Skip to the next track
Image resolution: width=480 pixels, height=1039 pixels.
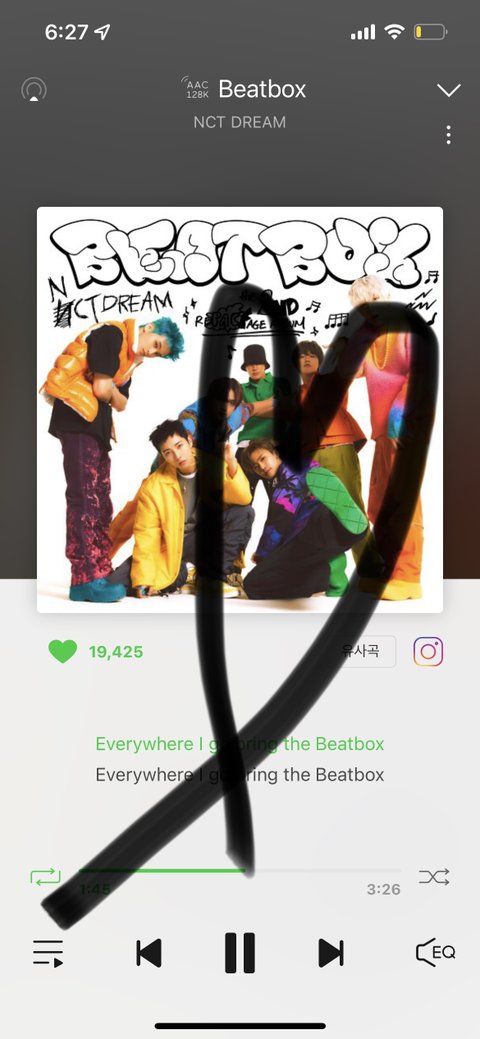(331, 953)
